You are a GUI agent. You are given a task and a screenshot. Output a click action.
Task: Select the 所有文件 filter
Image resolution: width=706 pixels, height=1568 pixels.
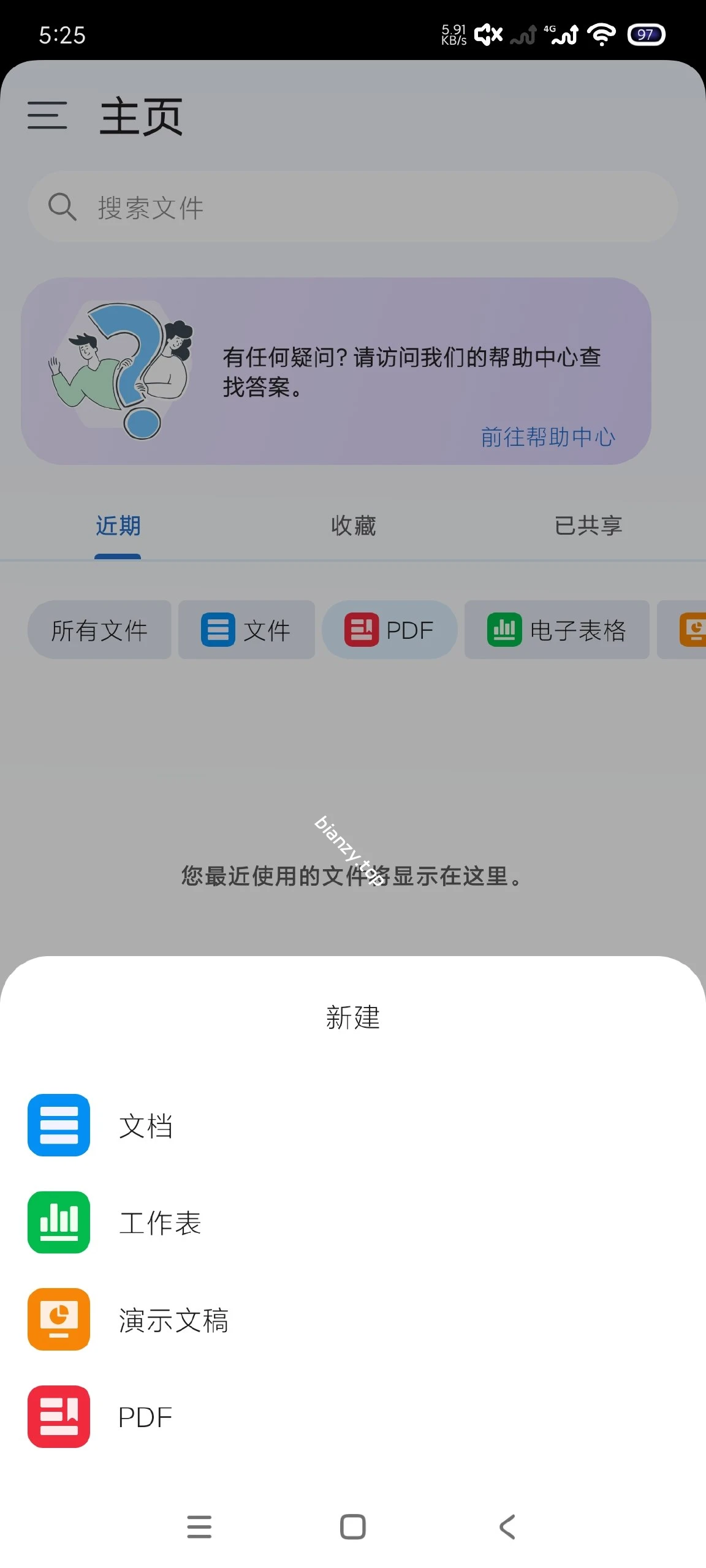(x=99, y=629)
